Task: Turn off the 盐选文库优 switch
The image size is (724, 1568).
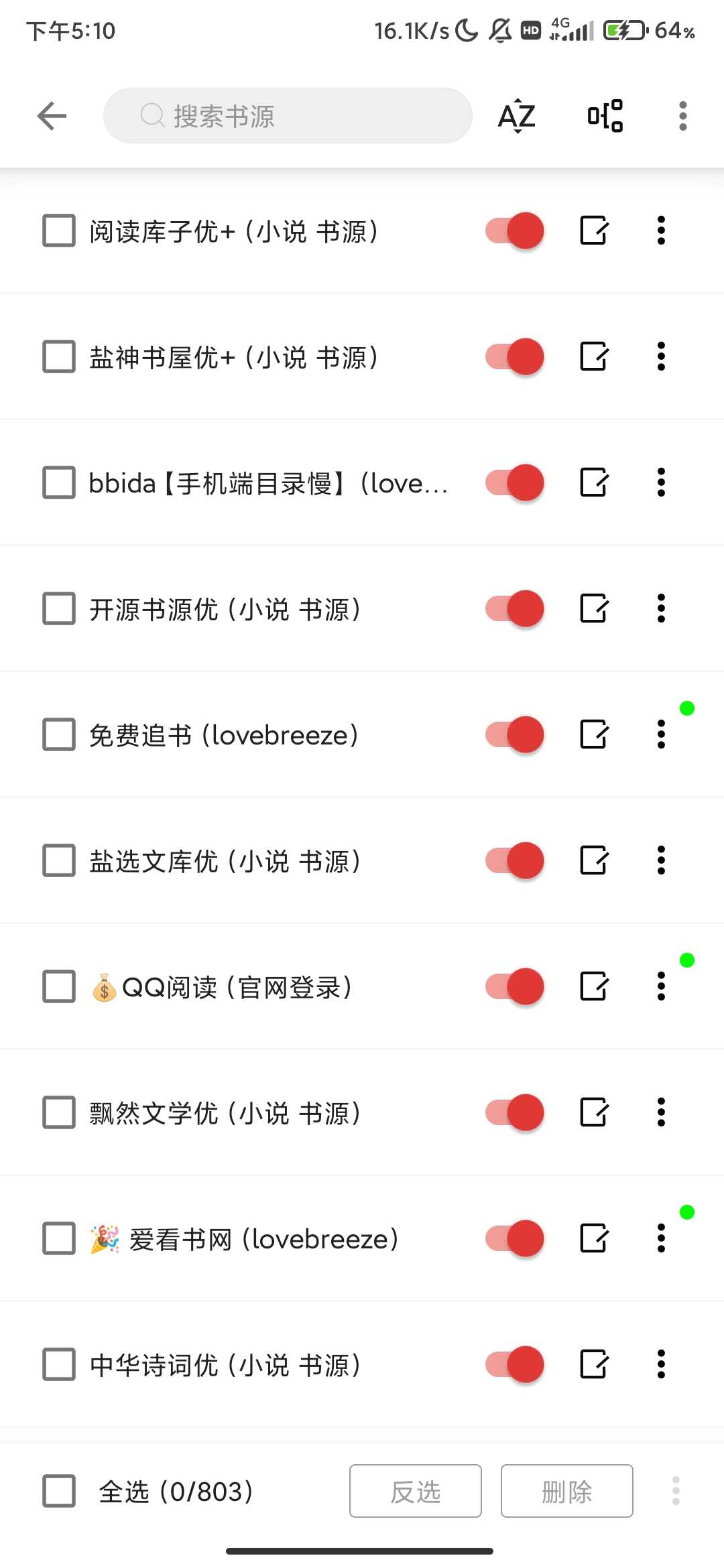Action: [515, 860]
